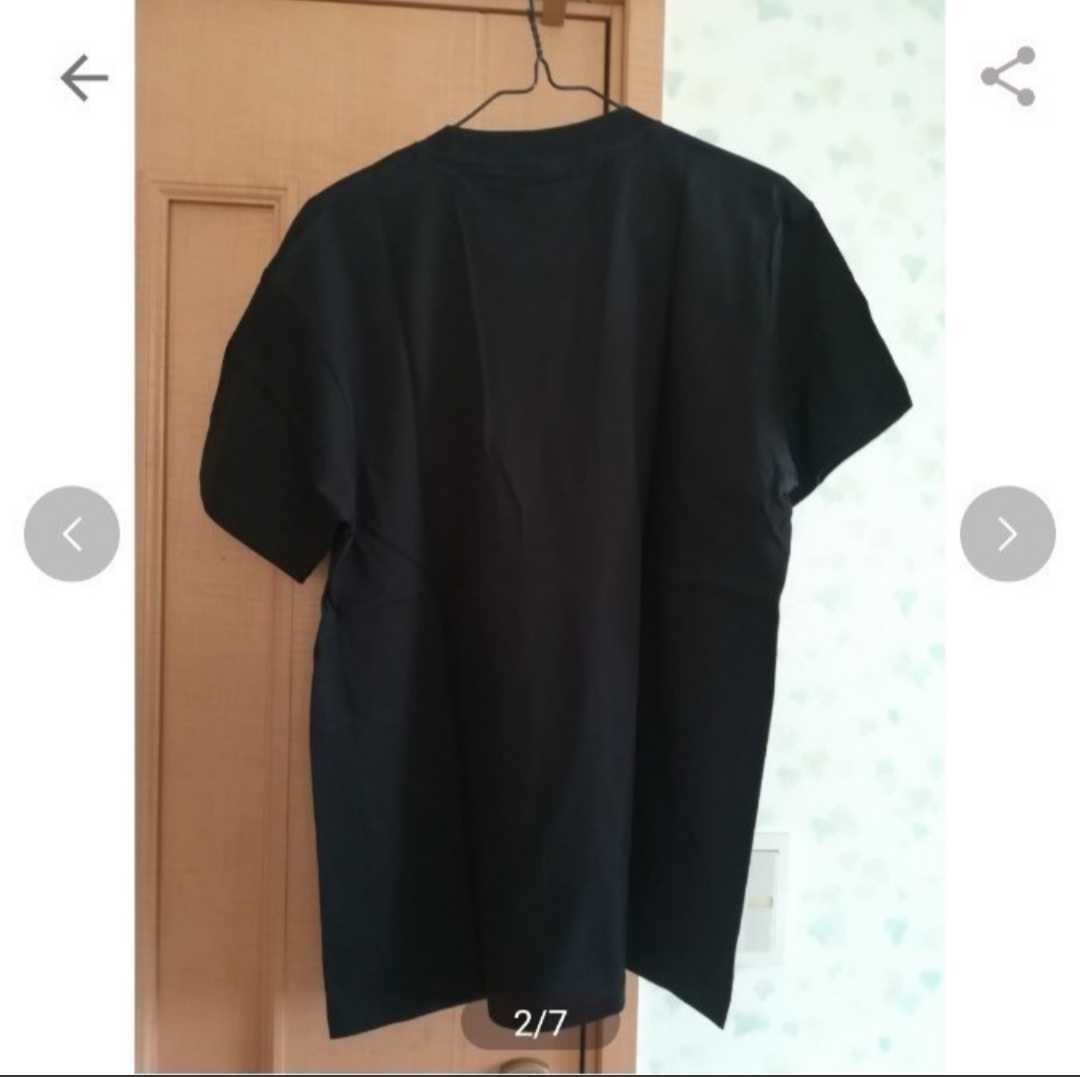Go back using the top-left arrow
This screenshot has height=1077, width=1080.
point(84,78)
